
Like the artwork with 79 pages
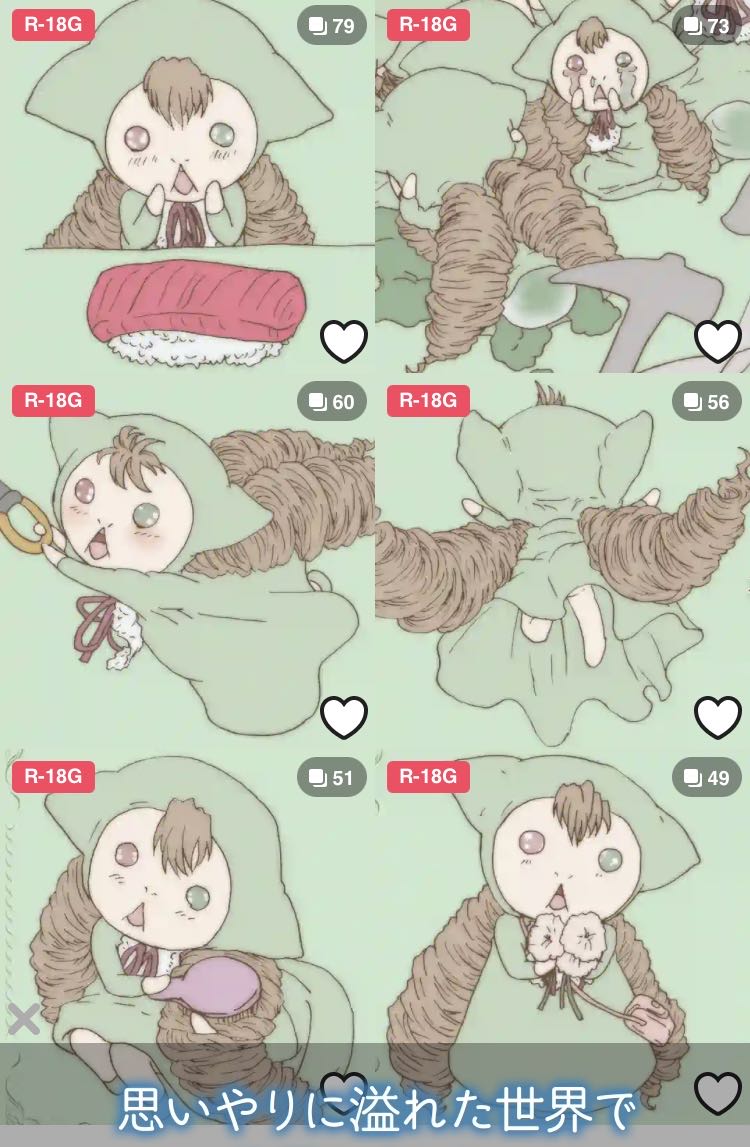(344, 342)
